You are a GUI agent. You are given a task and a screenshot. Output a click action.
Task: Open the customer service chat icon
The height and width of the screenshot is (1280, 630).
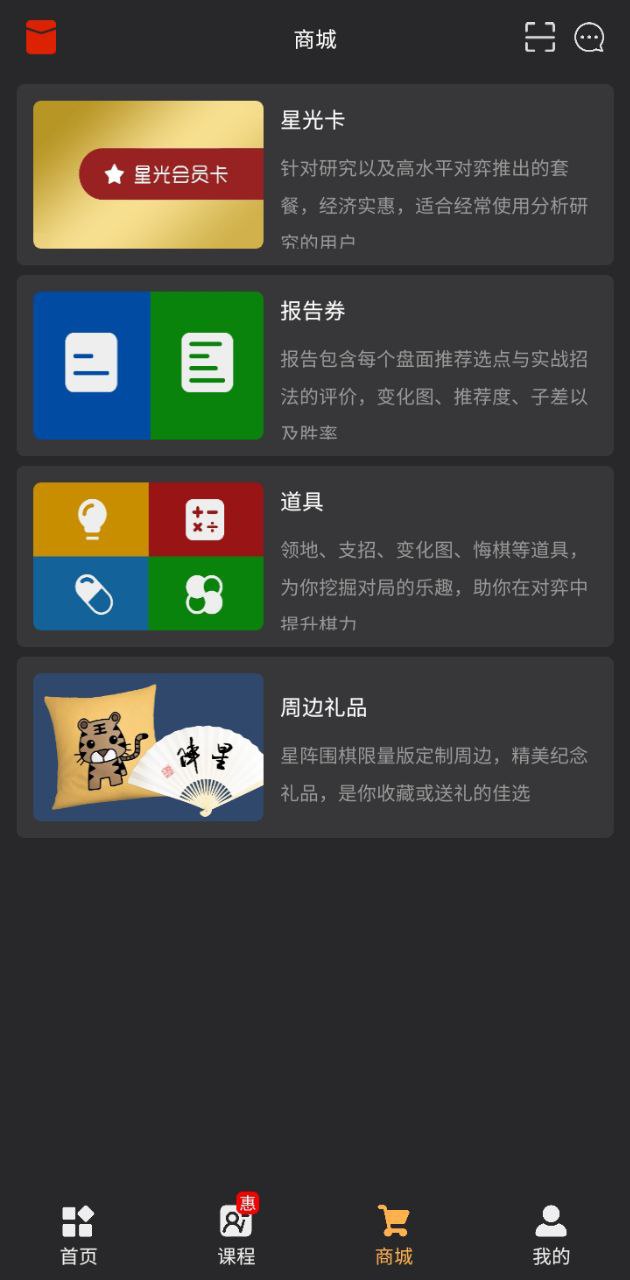pyautogui.click(x=589, y=38)
